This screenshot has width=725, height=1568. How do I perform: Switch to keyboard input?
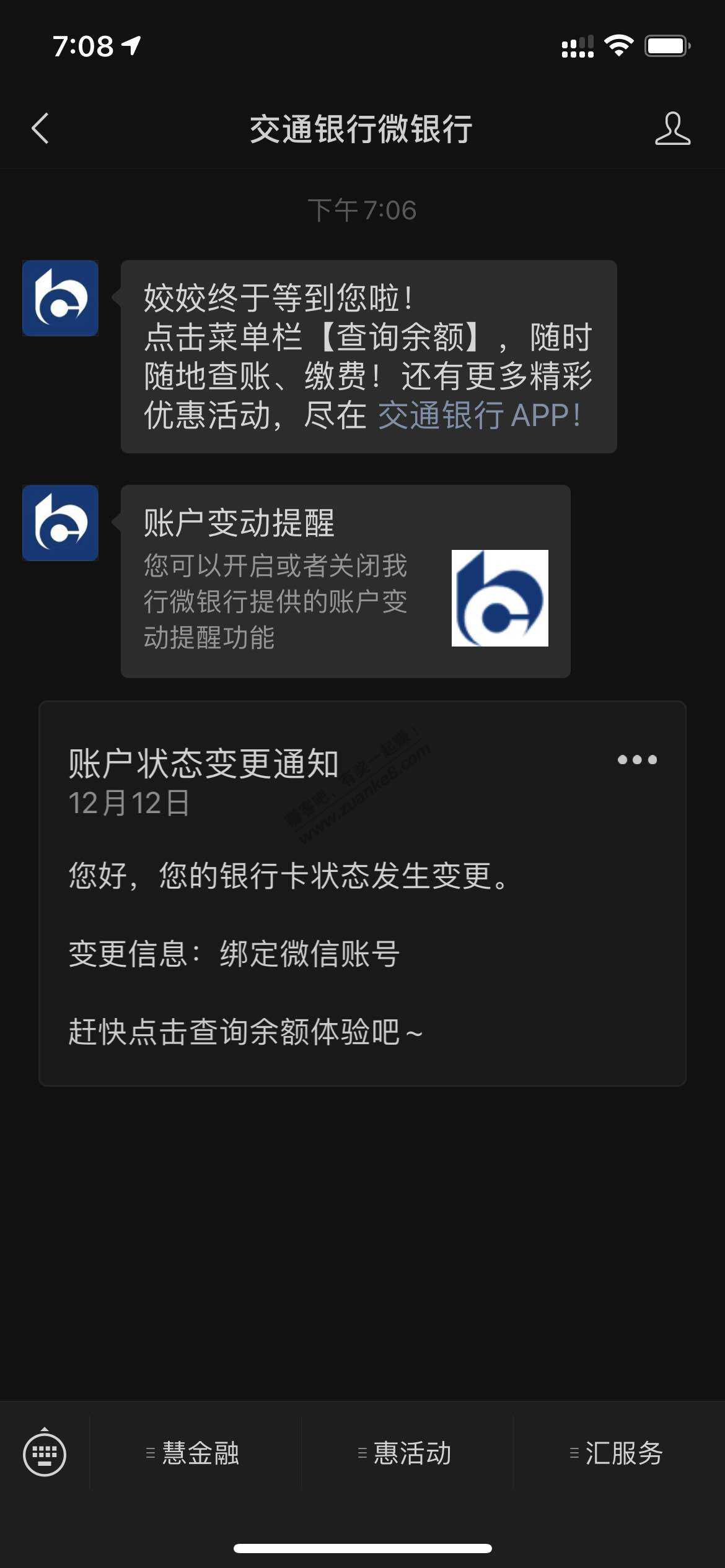tap(45, 1453)
